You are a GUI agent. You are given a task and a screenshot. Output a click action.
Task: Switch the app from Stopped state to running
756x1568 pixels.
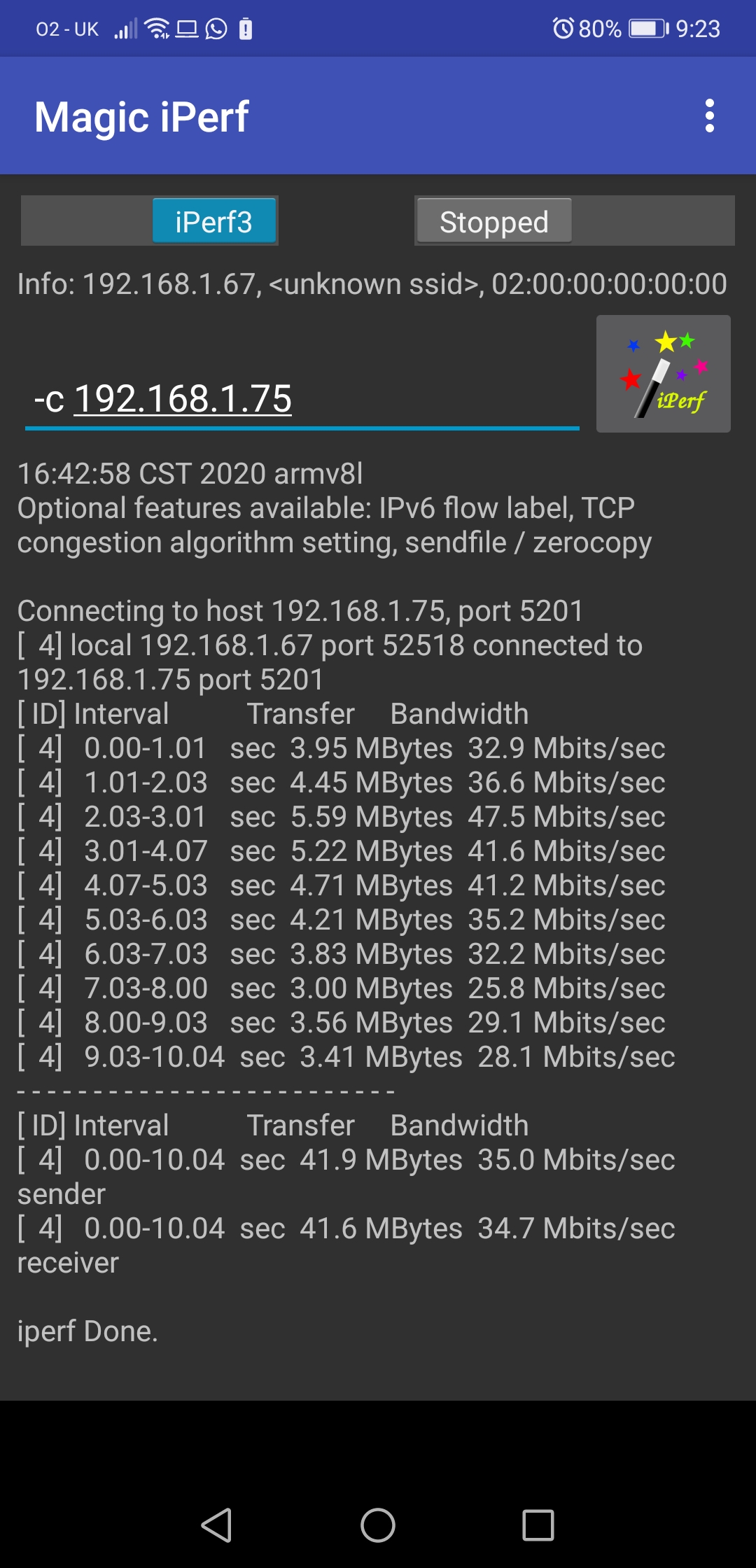point(493,222)
